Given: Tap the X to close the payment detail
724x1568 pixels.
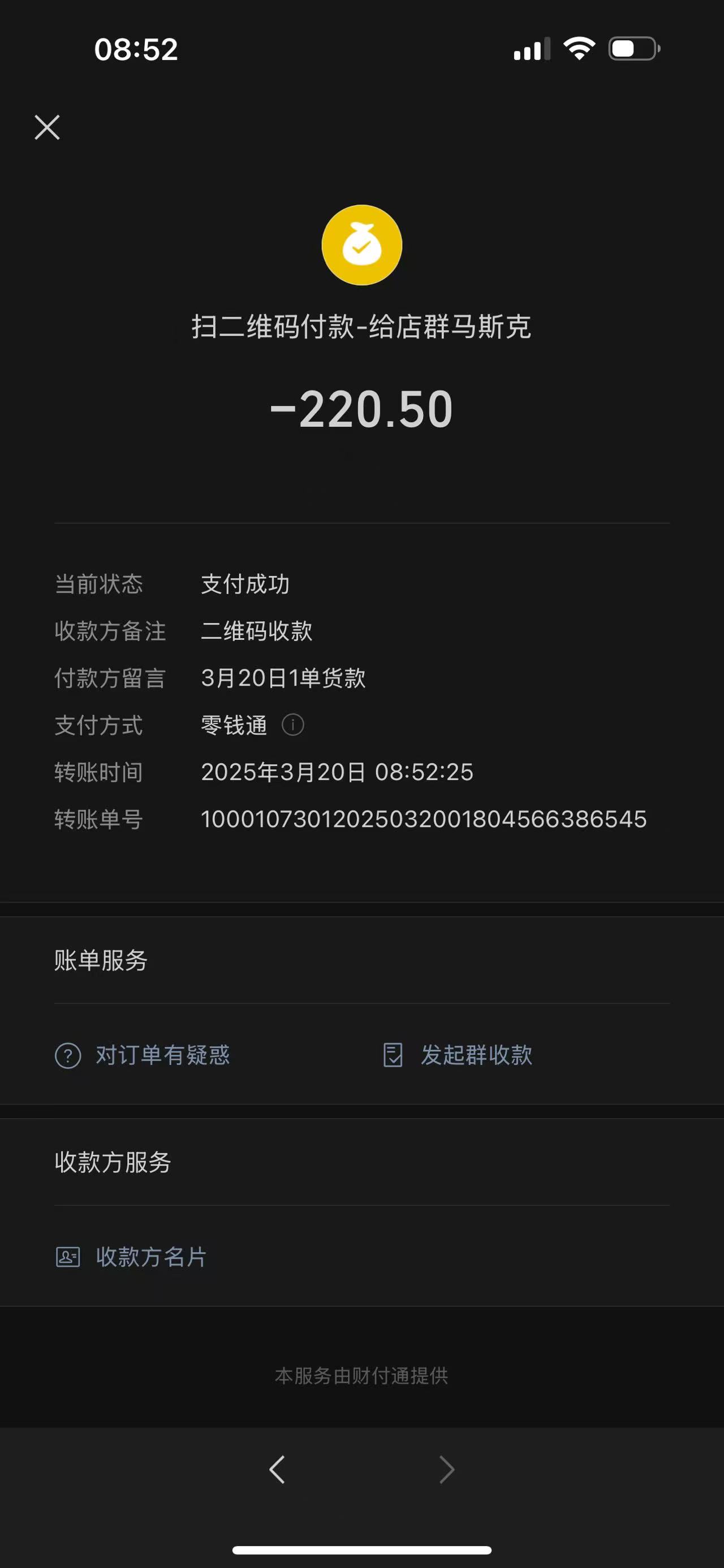Looking at the screenshot, I should pos(47,127).
